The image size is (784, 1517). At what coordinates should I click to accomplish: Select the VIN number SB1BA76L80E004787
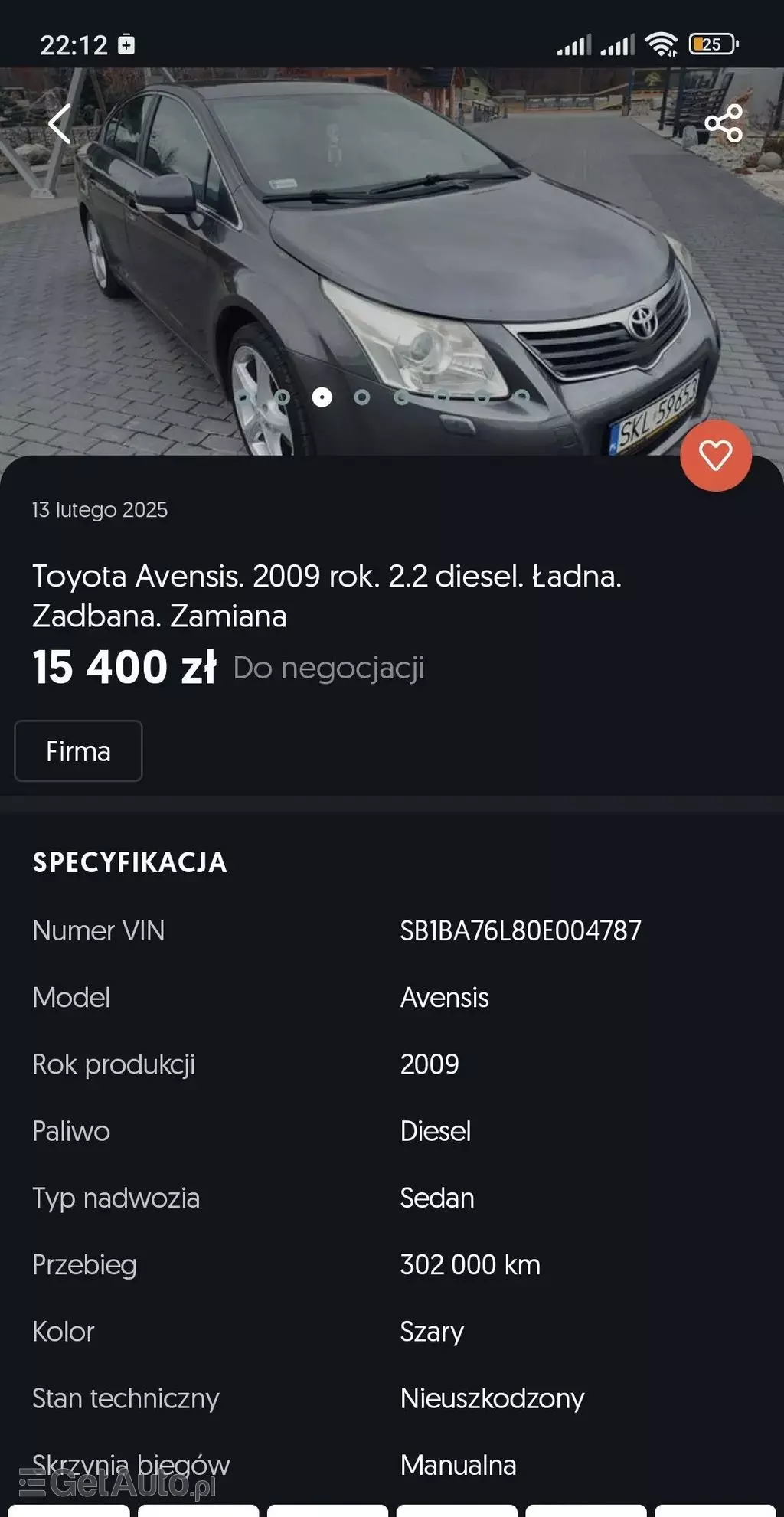[x=521, y=930]
